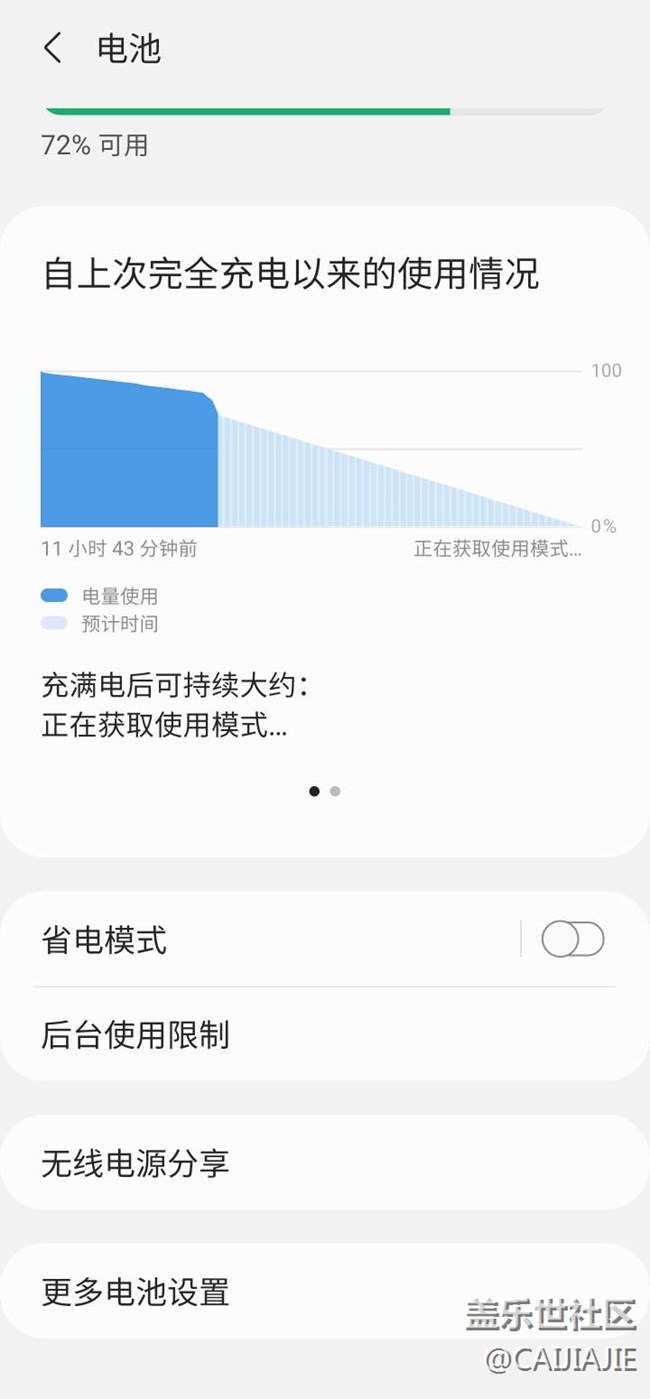Go back from the 电池 screen
Image resolution: width=650 pixels, height=1399 pixels.
53,48
